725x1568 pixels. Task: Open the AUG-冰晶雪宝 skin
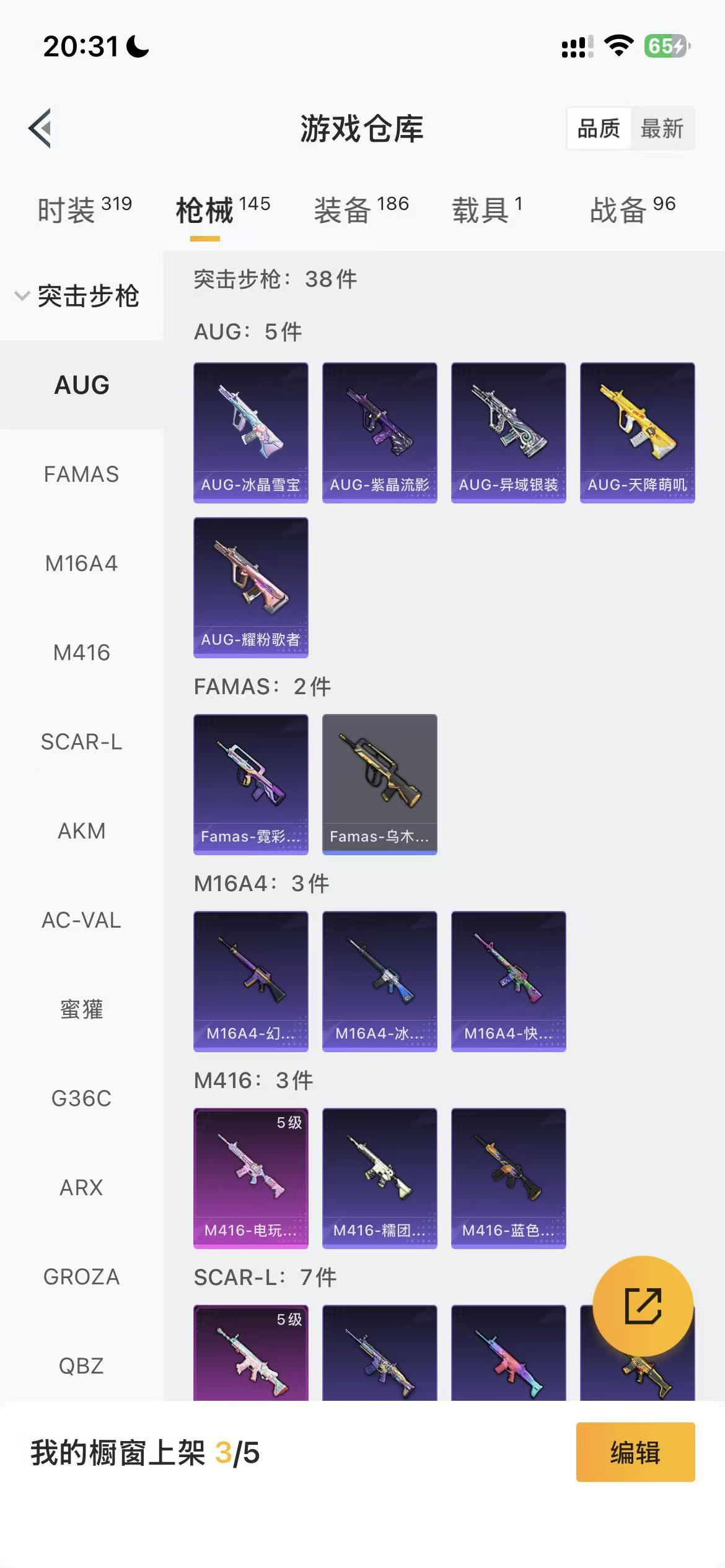[x=250, y=432]
